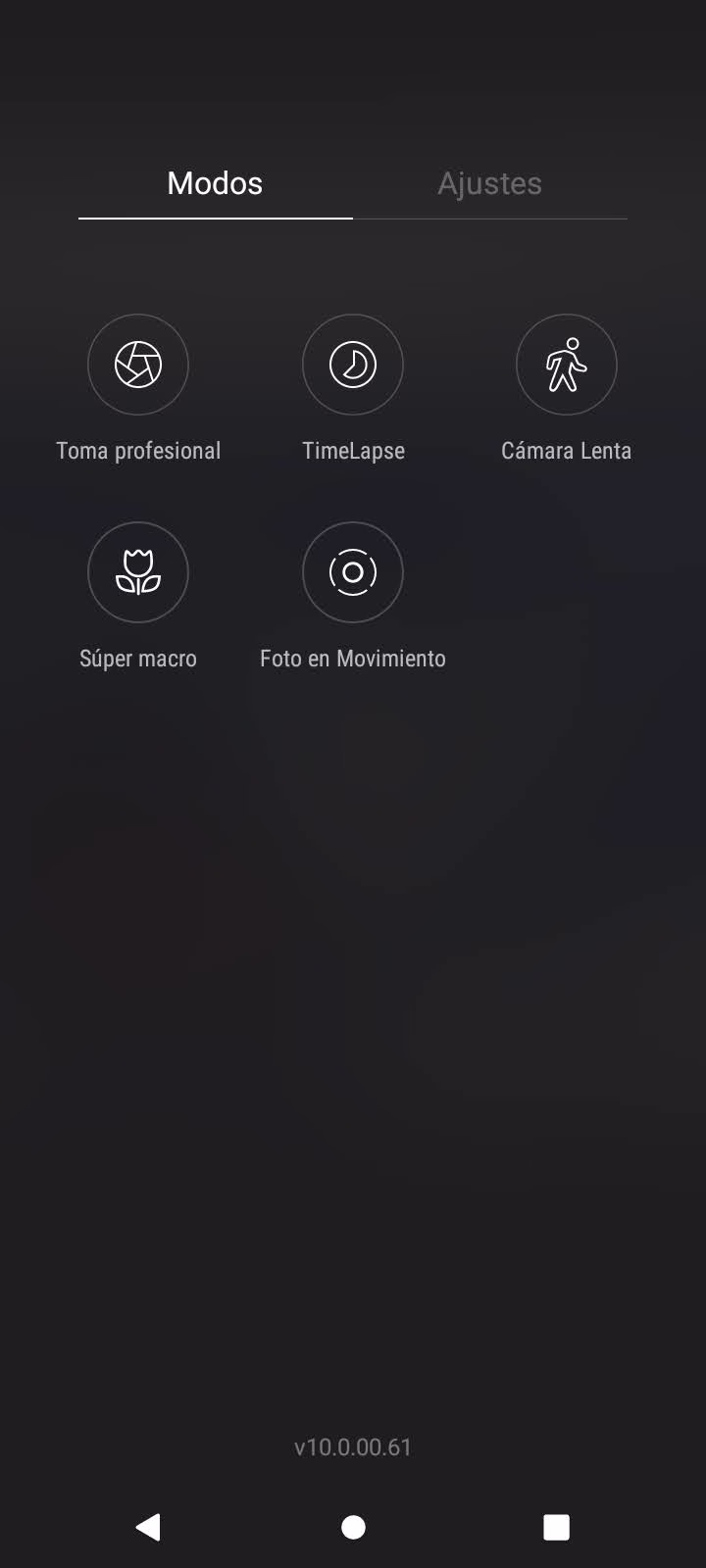Activate Súper macro mode
This screenshot has height=1568, width=706.
tap(138, 572)
